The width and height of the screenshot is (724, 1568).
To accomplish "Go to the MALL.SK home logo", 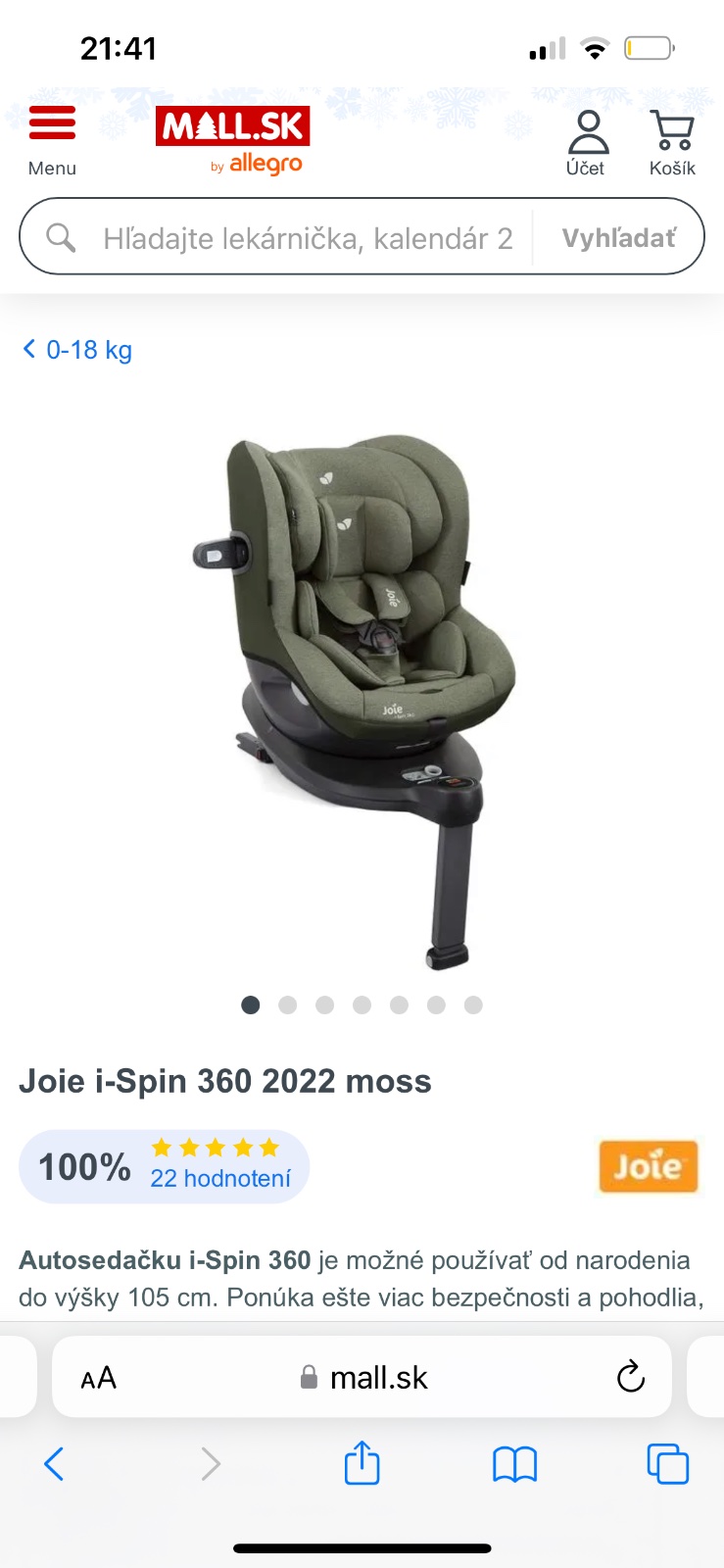I will 233,139.
